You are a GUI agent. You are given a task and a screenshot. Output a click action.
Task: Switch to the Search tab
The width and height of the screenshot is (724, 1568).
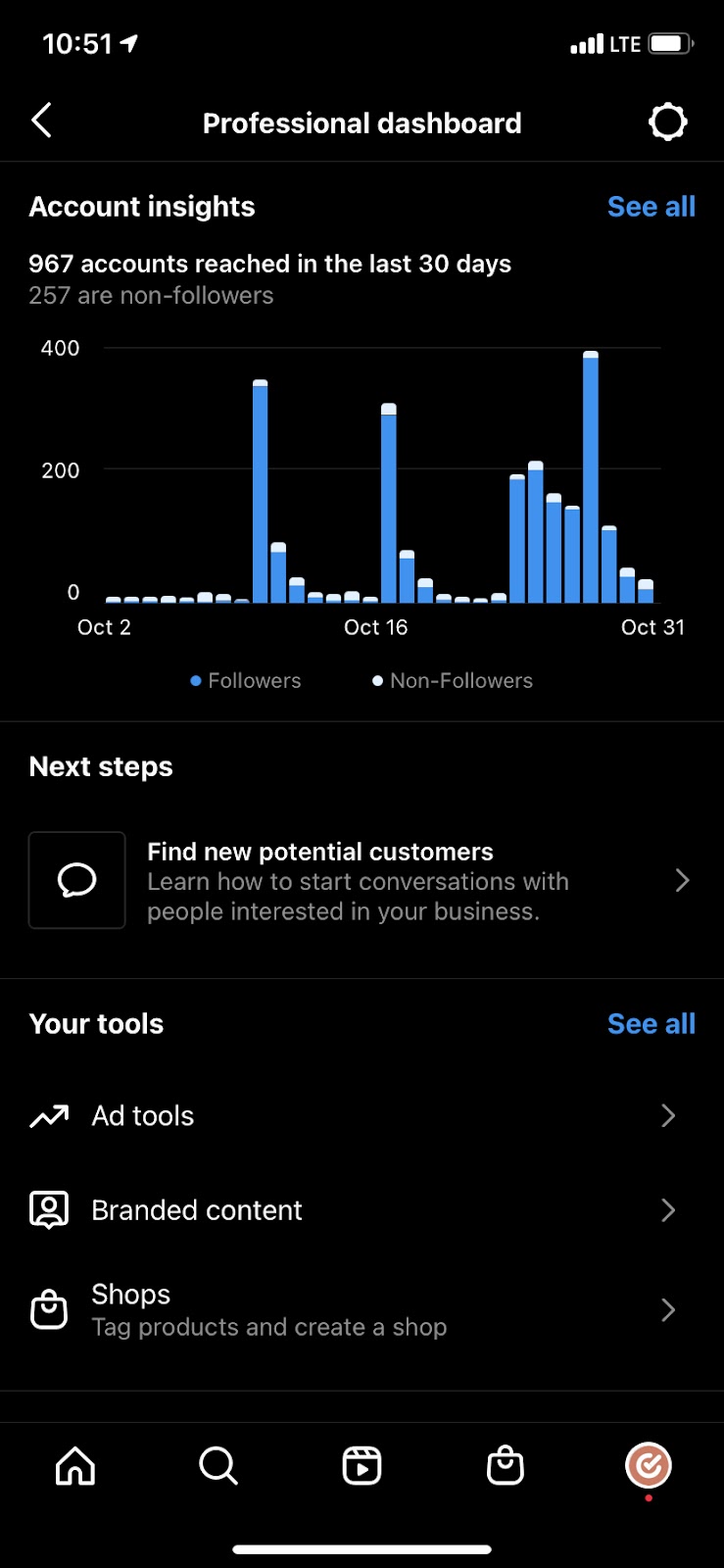click(x=217, y=1466)
